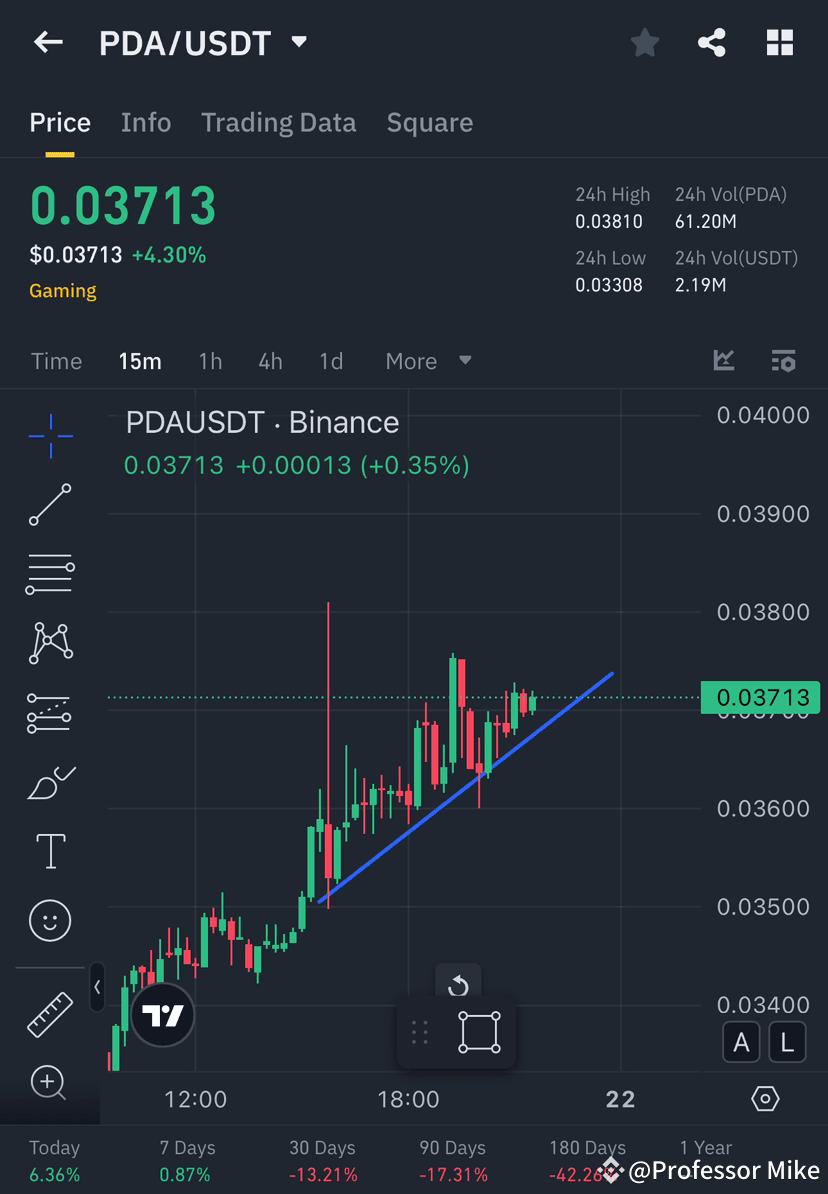Pick the brush drawing tool
The width and height of the screenshot is (828, 1194).
tap(50, 782)
